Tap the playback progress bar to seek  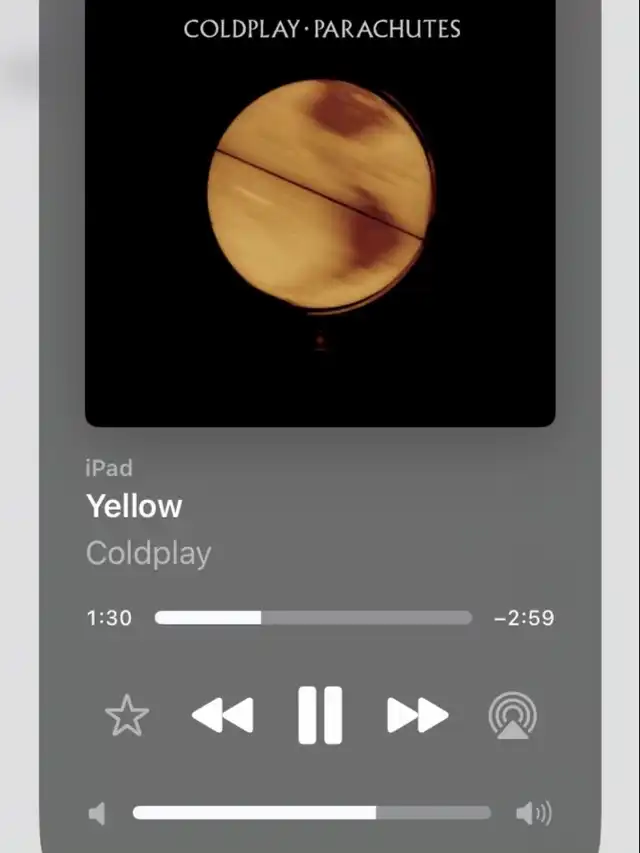pyautogui.click(x=313, y=618)
